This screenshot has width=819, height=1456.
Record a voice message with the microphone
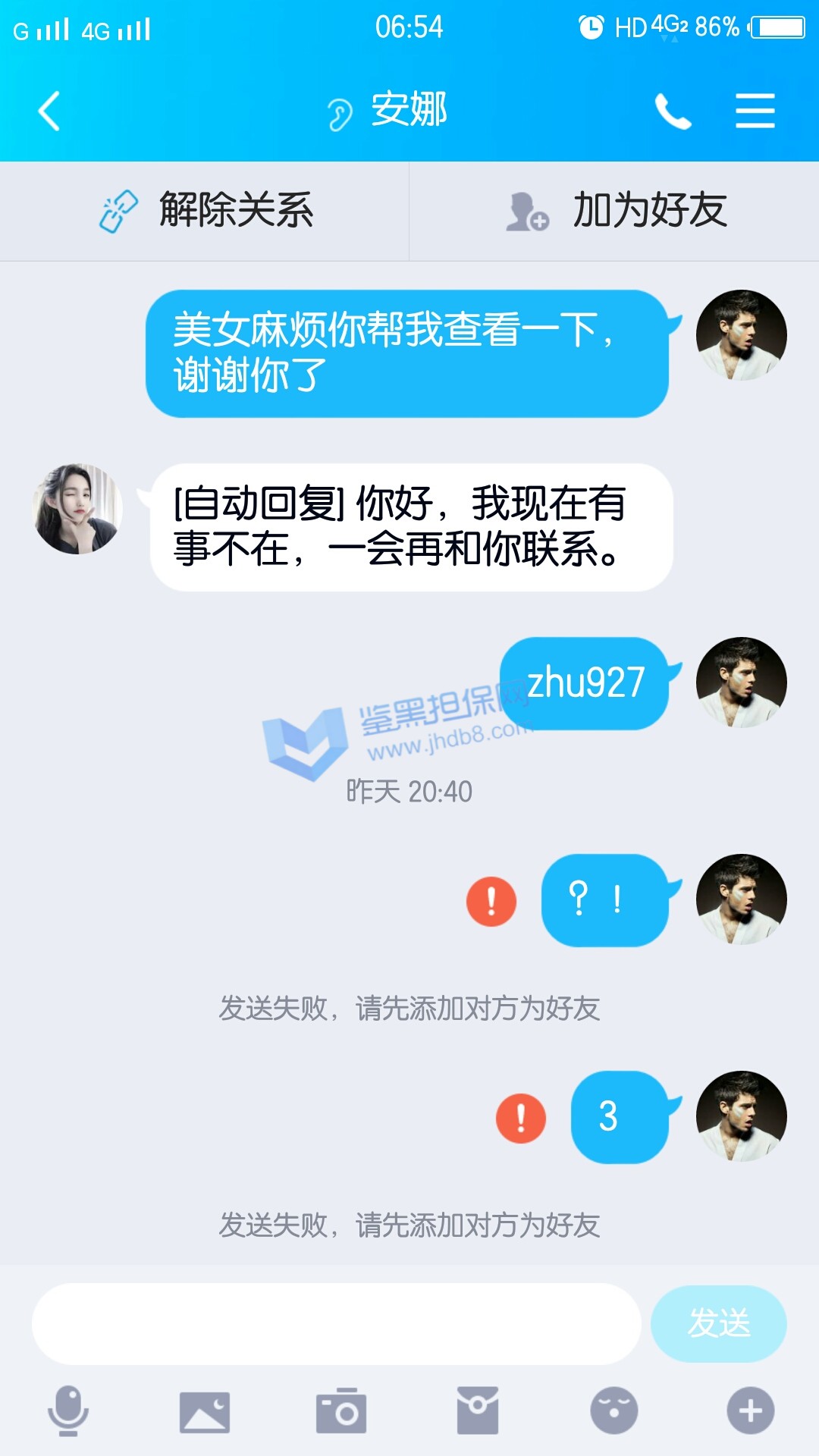tap(68, 1411)
